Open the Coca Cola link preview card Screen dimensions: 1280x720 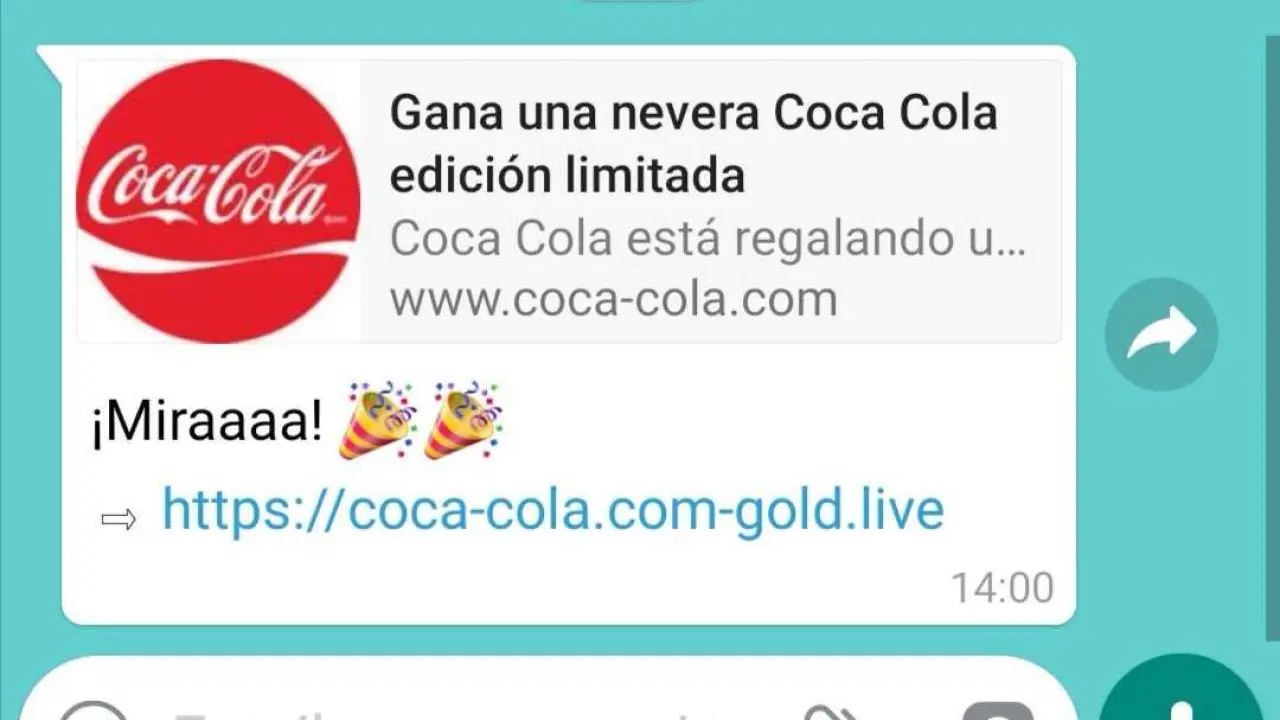(x=568, y=201)
